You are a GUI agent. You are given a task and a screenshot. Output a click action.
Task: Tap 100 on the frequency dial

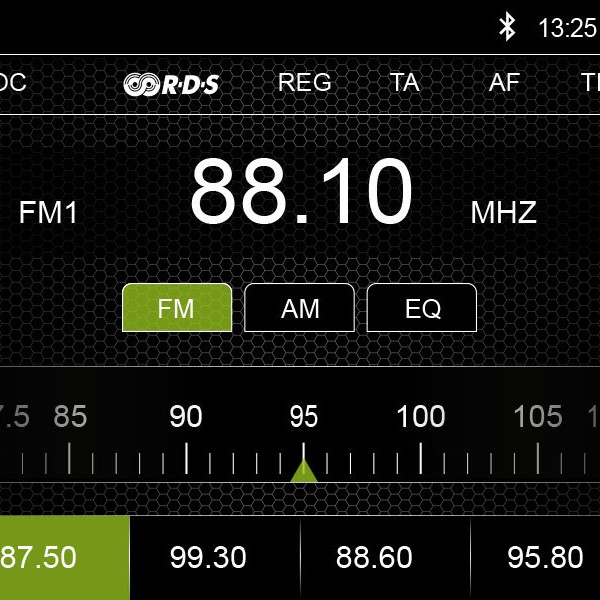point(420,417)
